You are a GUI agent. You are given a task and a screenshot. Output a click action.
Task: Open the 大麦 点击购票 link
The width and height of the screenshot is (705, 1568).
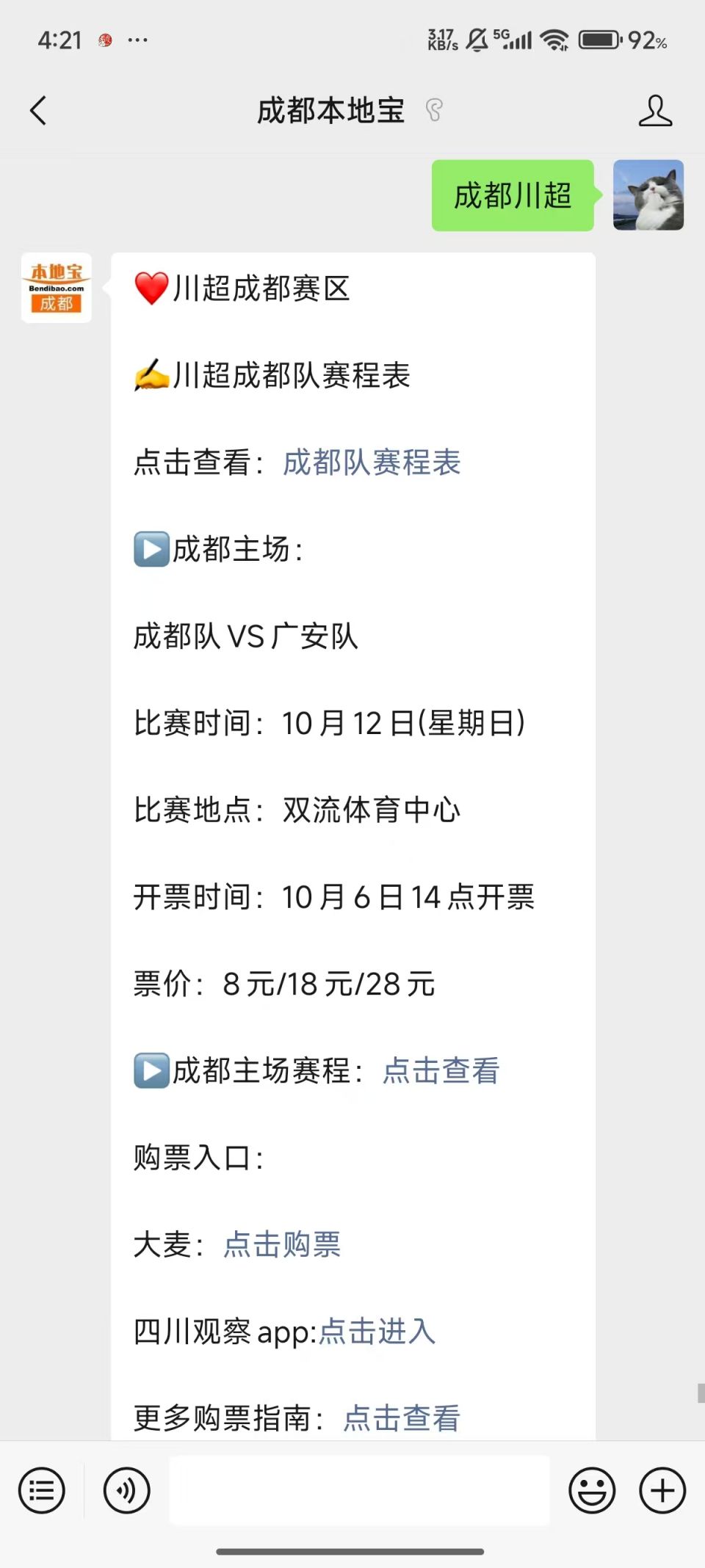[x=282, y=1244]
